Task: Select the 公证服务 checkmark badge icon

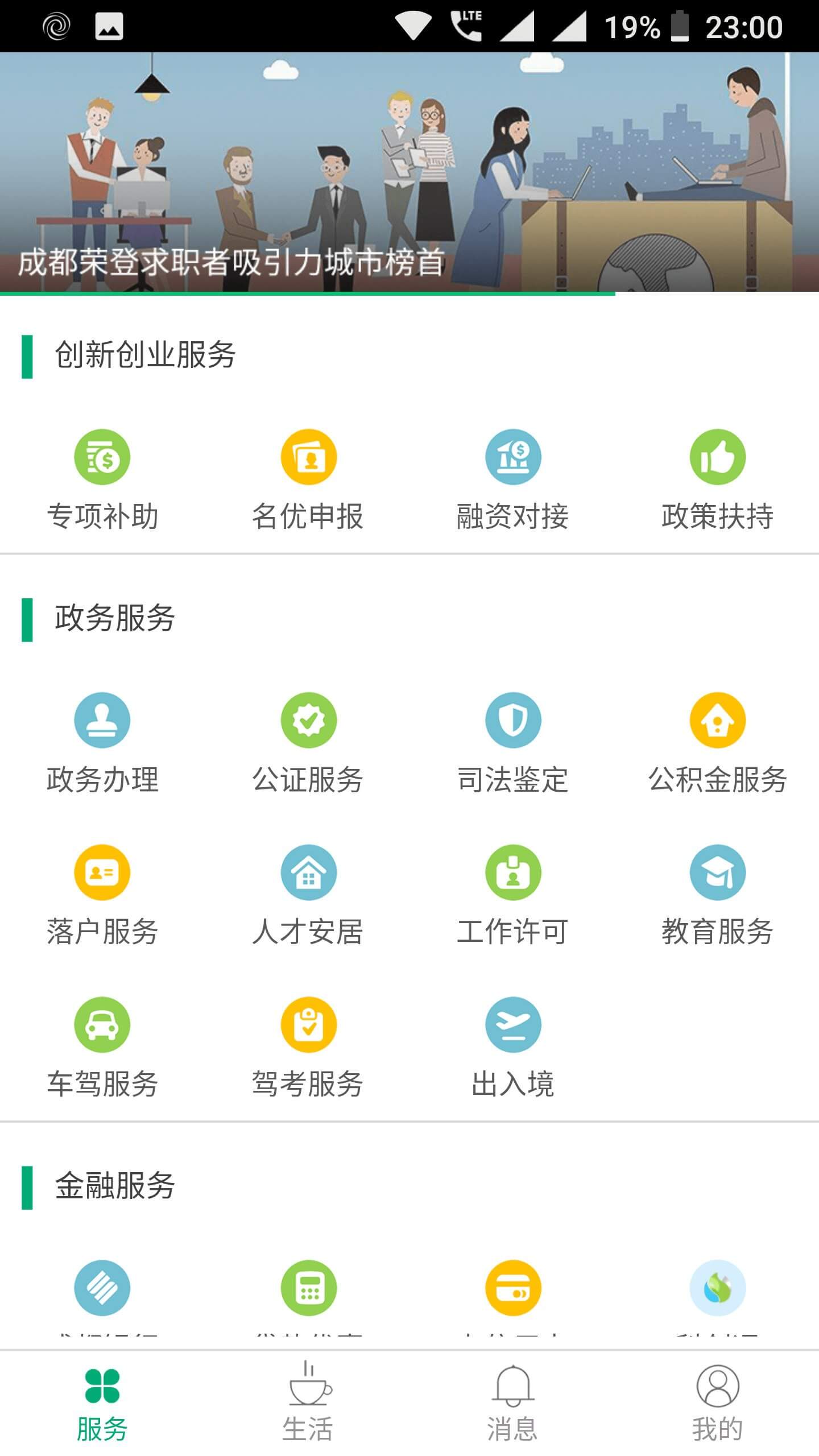Action: [307, 720]
